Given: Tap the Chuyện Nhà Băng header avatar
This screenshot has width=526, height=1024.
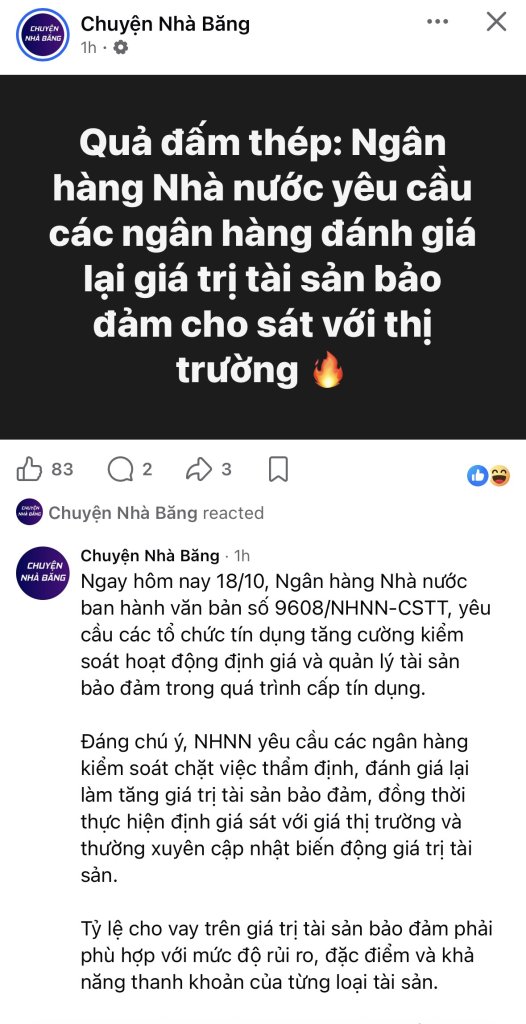Looking at the screenshot, I should [x=43, y=35].
